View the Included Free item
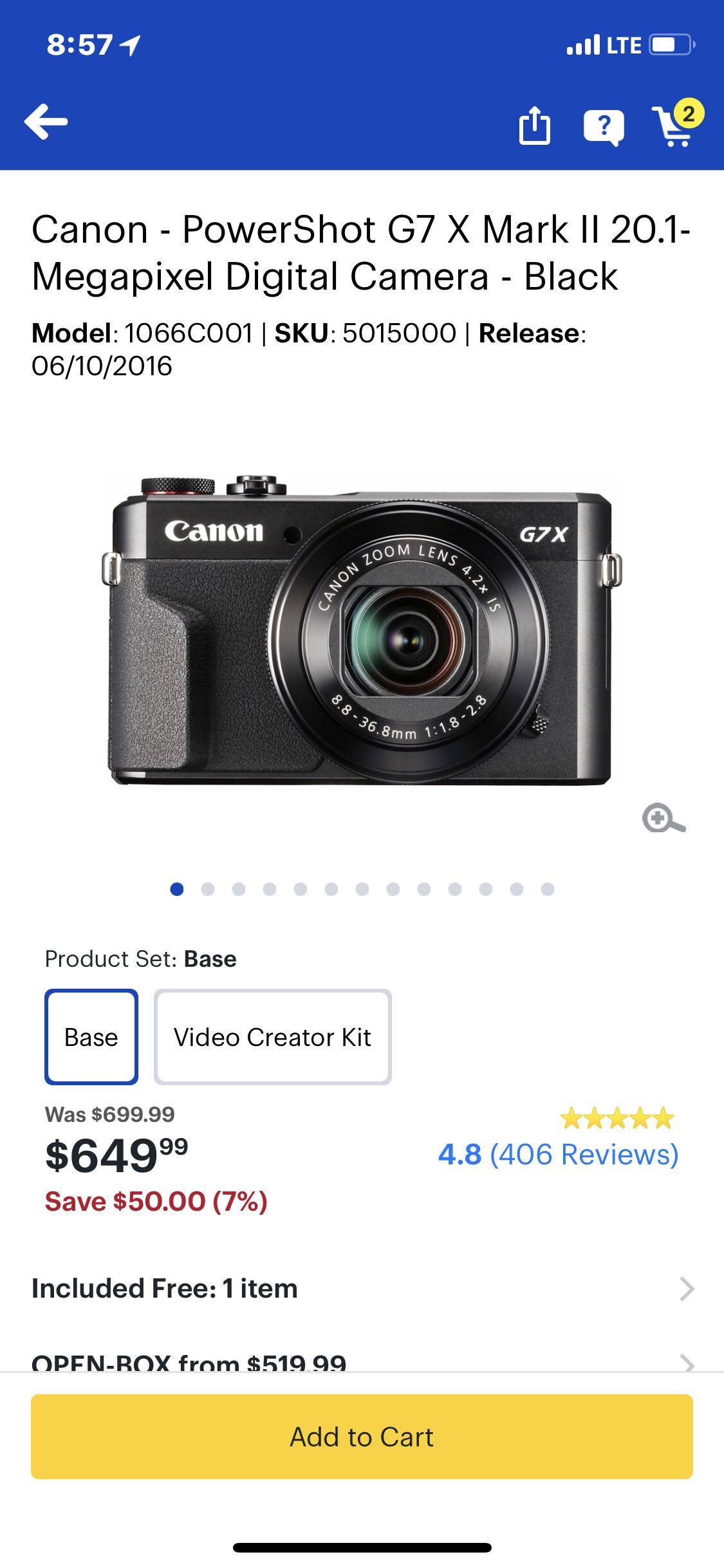This screenshot has height=1568, width=724. click(x=362, y=1289)
